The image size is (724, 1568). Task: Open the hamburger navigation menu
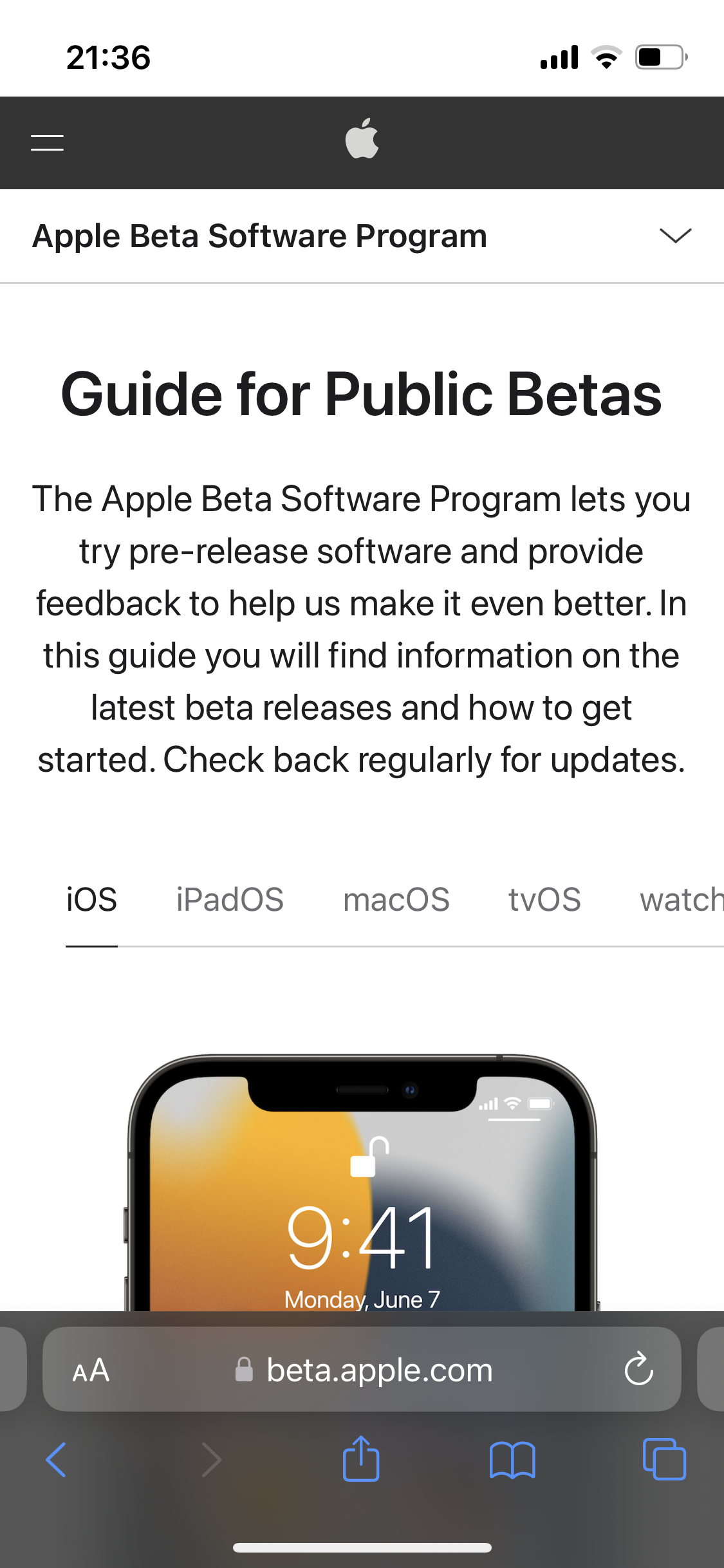tap(47, 143)
